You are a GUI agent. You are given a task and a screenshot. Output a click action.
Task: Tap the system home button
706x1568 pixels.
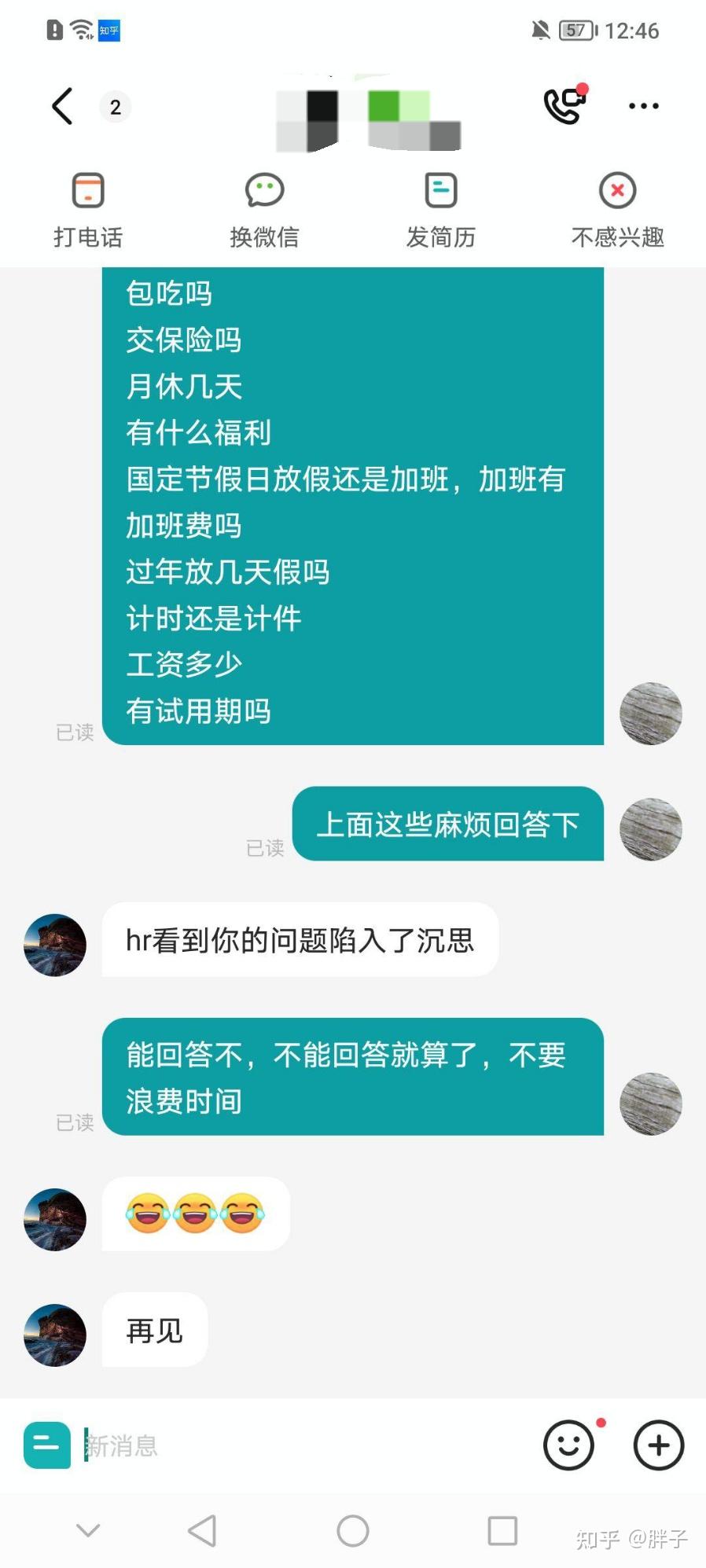[352, 1530]
